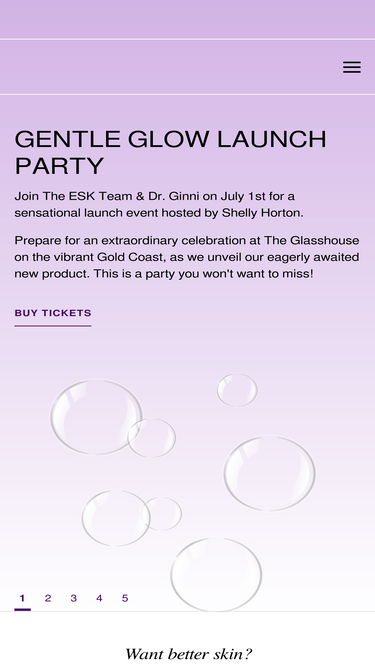Select slide 1 indicator
This screenshot has height=667, width=375.
tap(23, 598)
